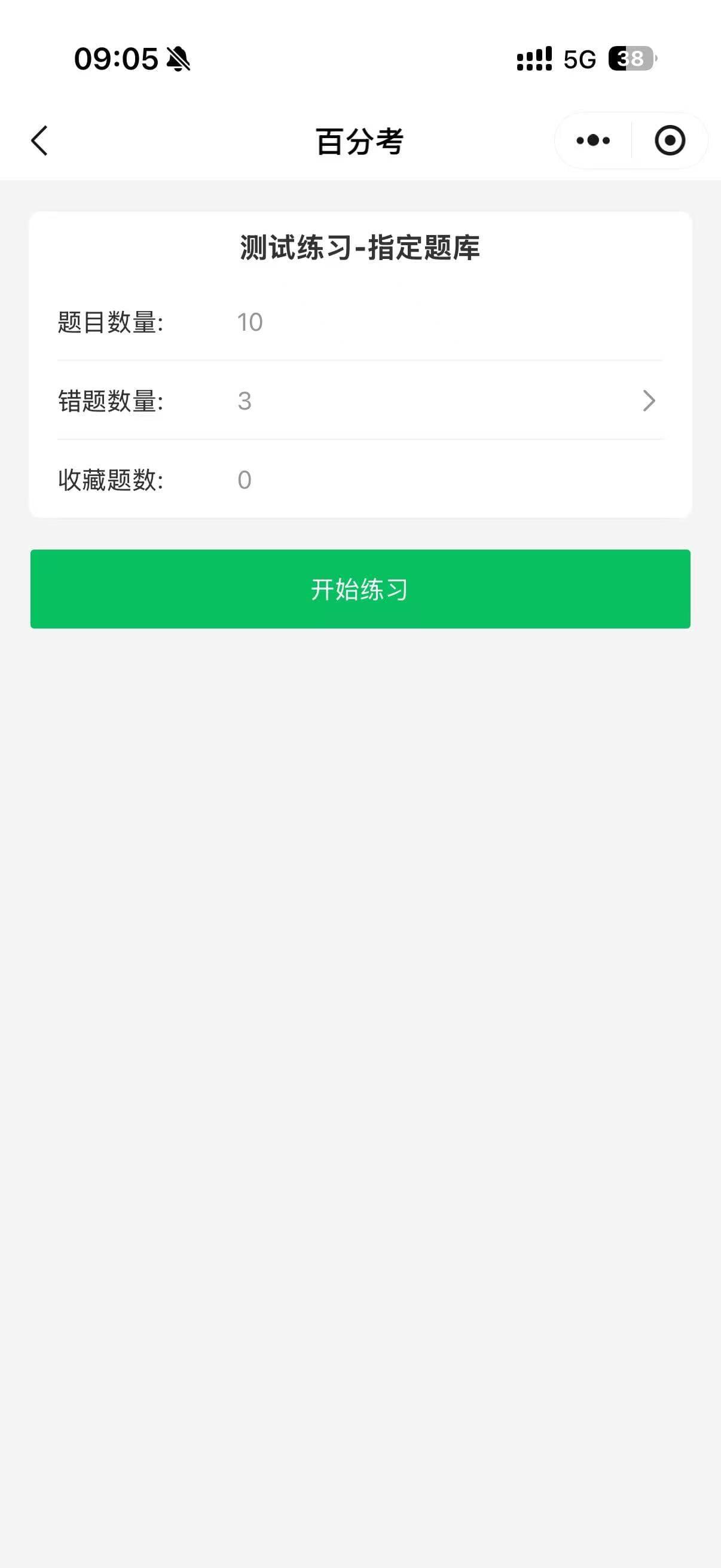Start practice with the green button
The image size is (721, 1568).
click(x=360, y=588)
